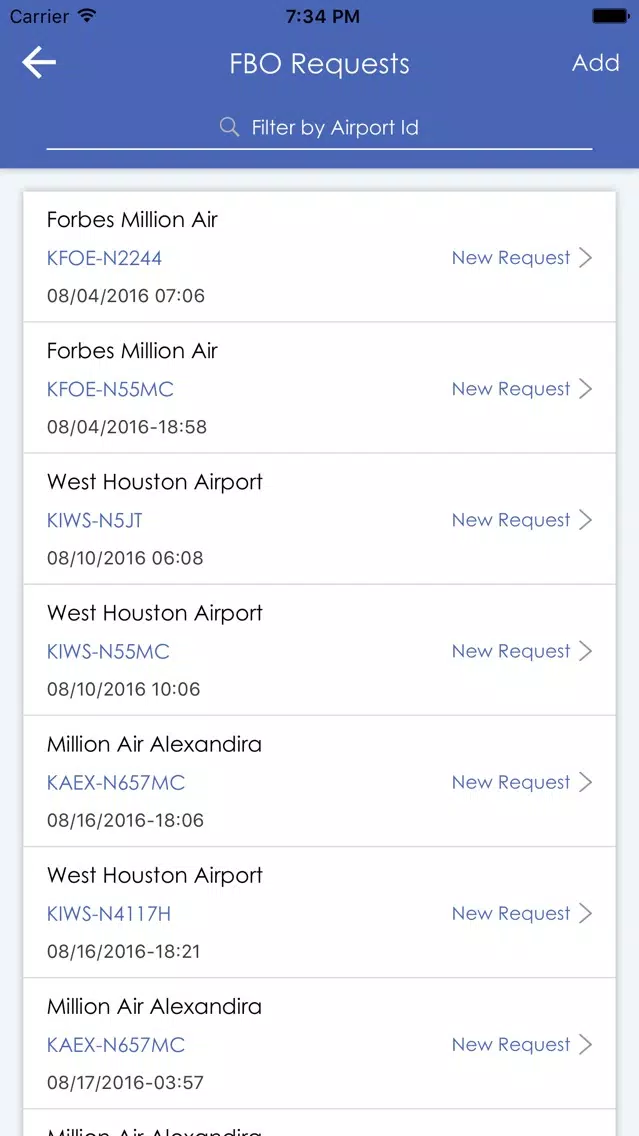Open the request dated 08/16/2016-18:06
This screenshot has height=1136, width=639.
coord(320,781)
